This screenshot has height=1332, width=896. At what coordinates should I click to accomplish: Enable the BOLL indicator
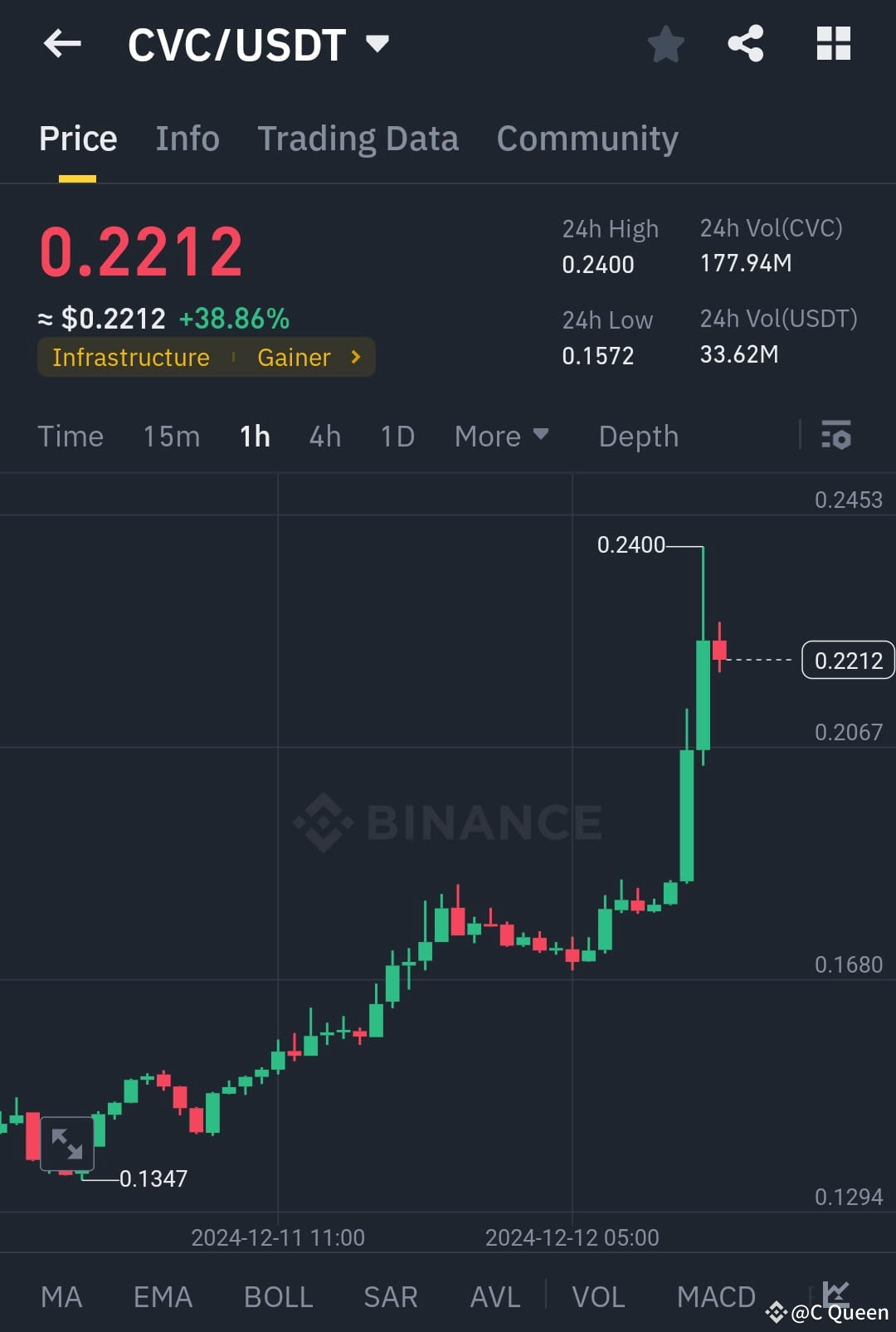pyautogui.click(x=278, y=1296)
